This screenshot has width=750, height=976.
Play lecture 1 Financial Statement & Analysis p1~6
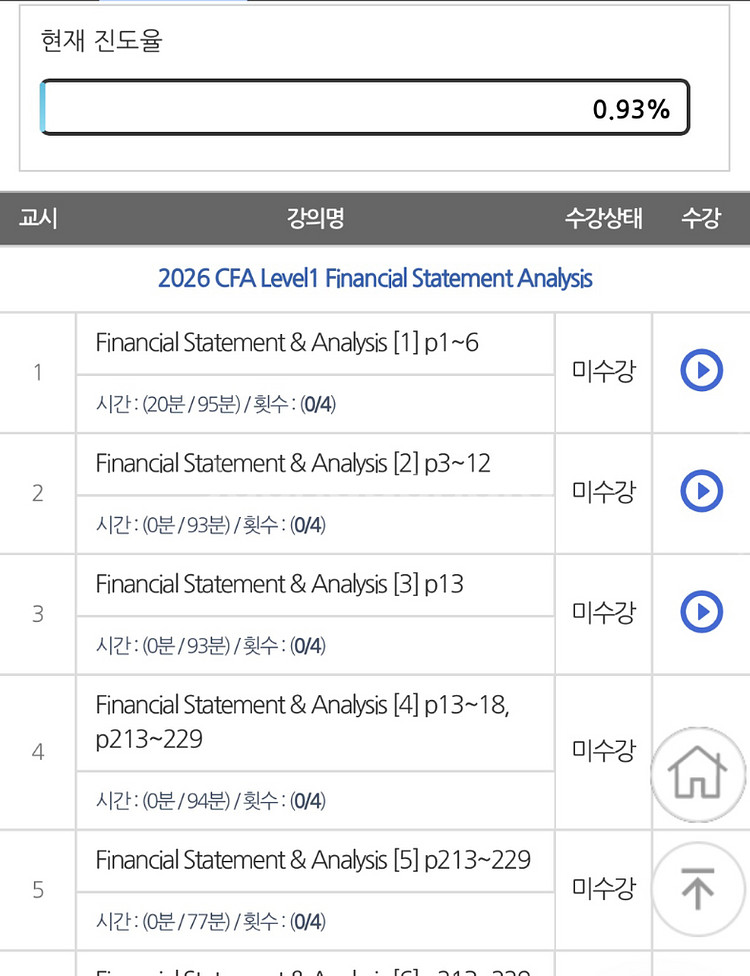click(701, 370)
